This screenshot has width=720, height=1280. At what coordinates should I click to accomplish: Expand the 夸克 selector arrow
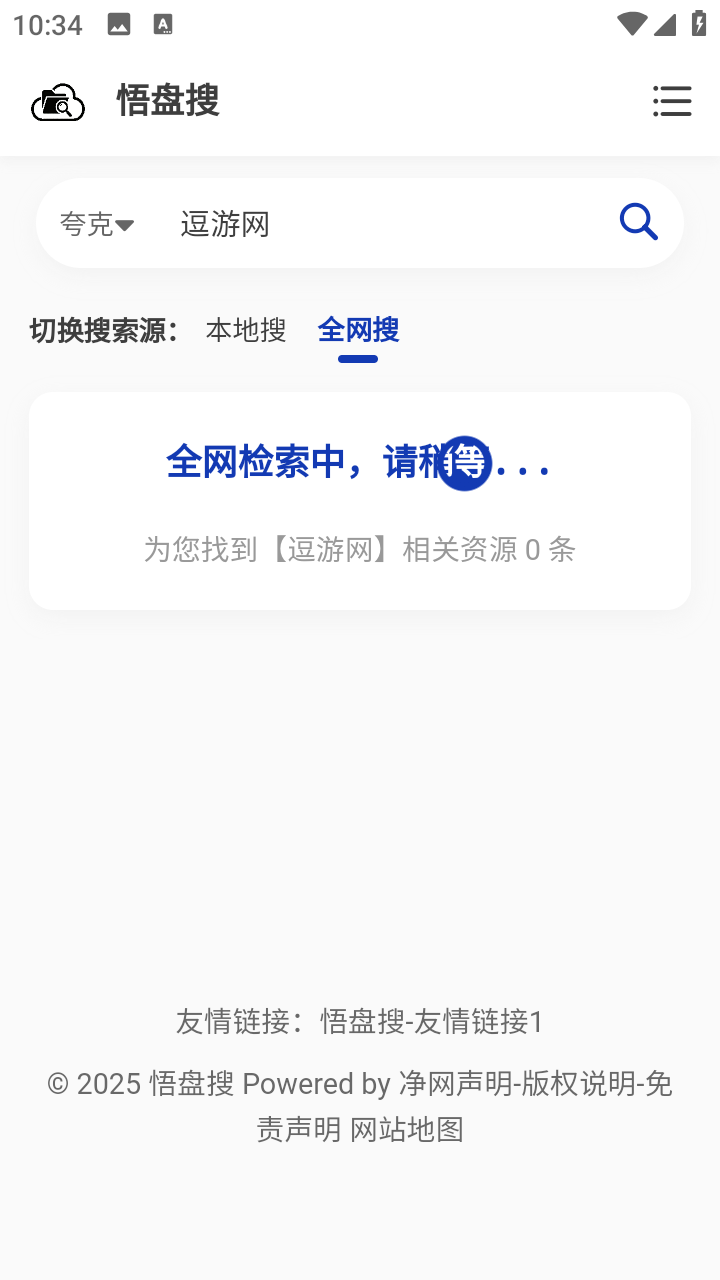click(x=125, y=224)
